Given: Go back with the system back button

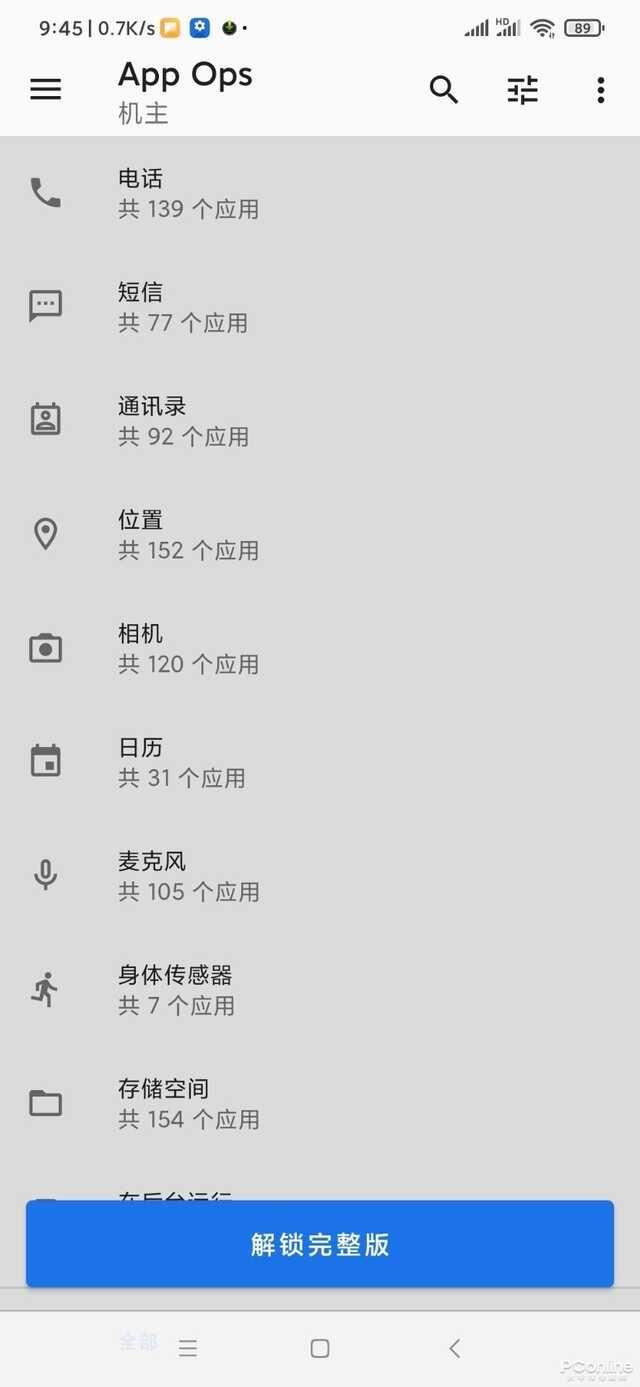Looking at the screenshot, I should (454, 1348).
